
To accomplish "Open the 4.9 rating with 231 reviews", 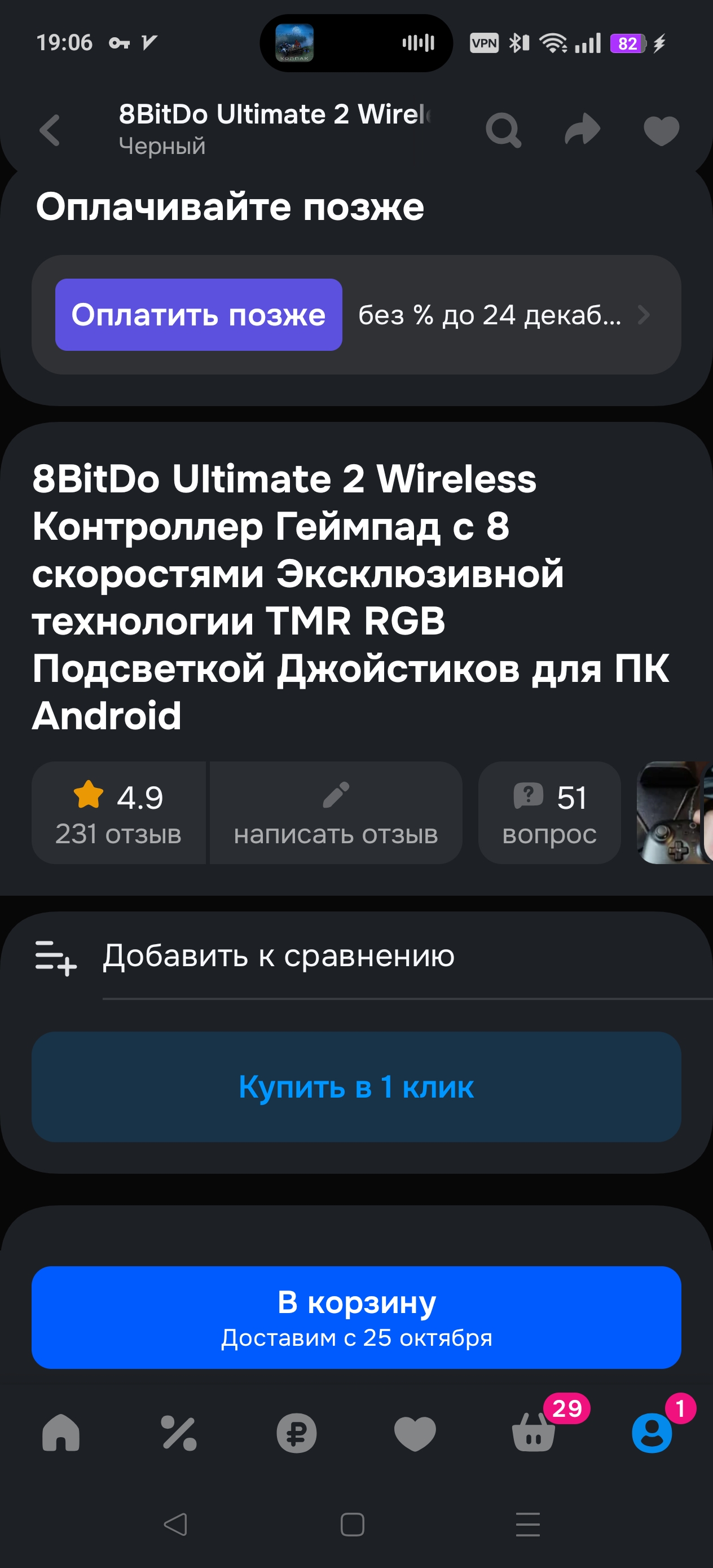I will [x=118, y=813].
